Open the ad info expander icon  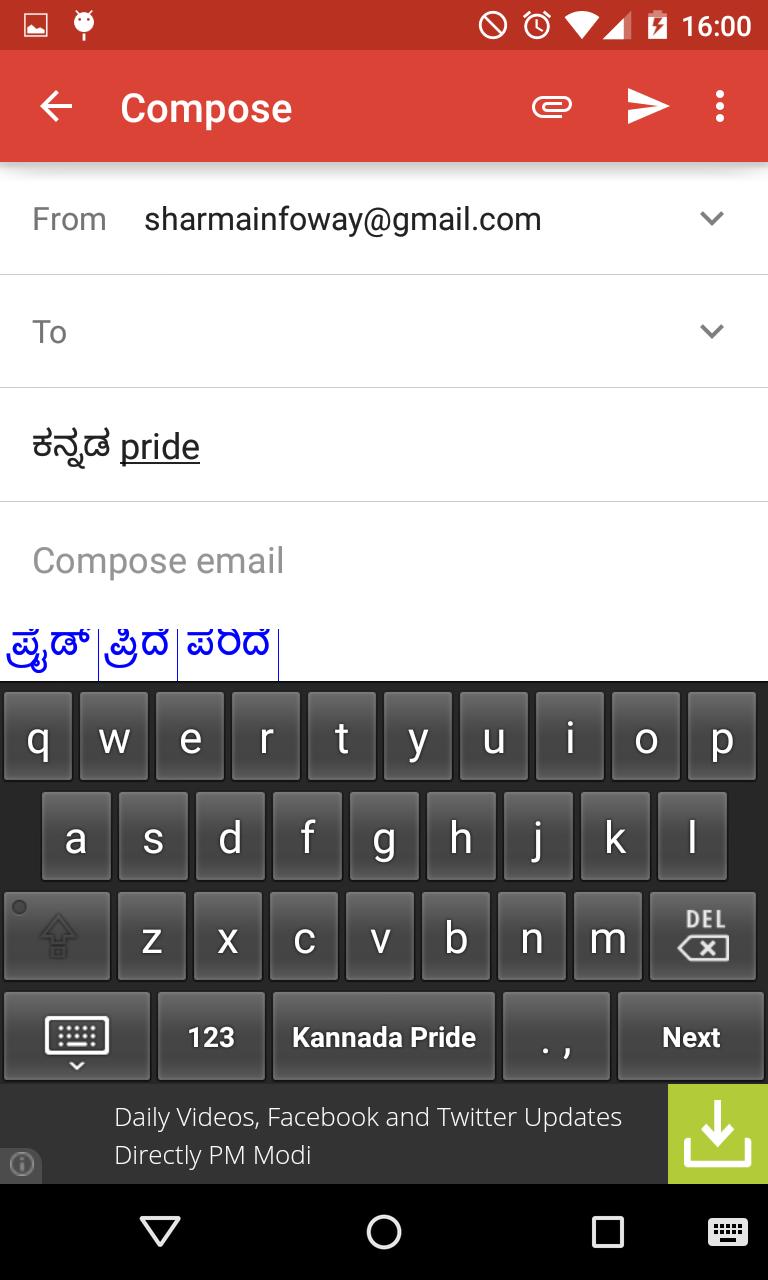pos(21,1164)
